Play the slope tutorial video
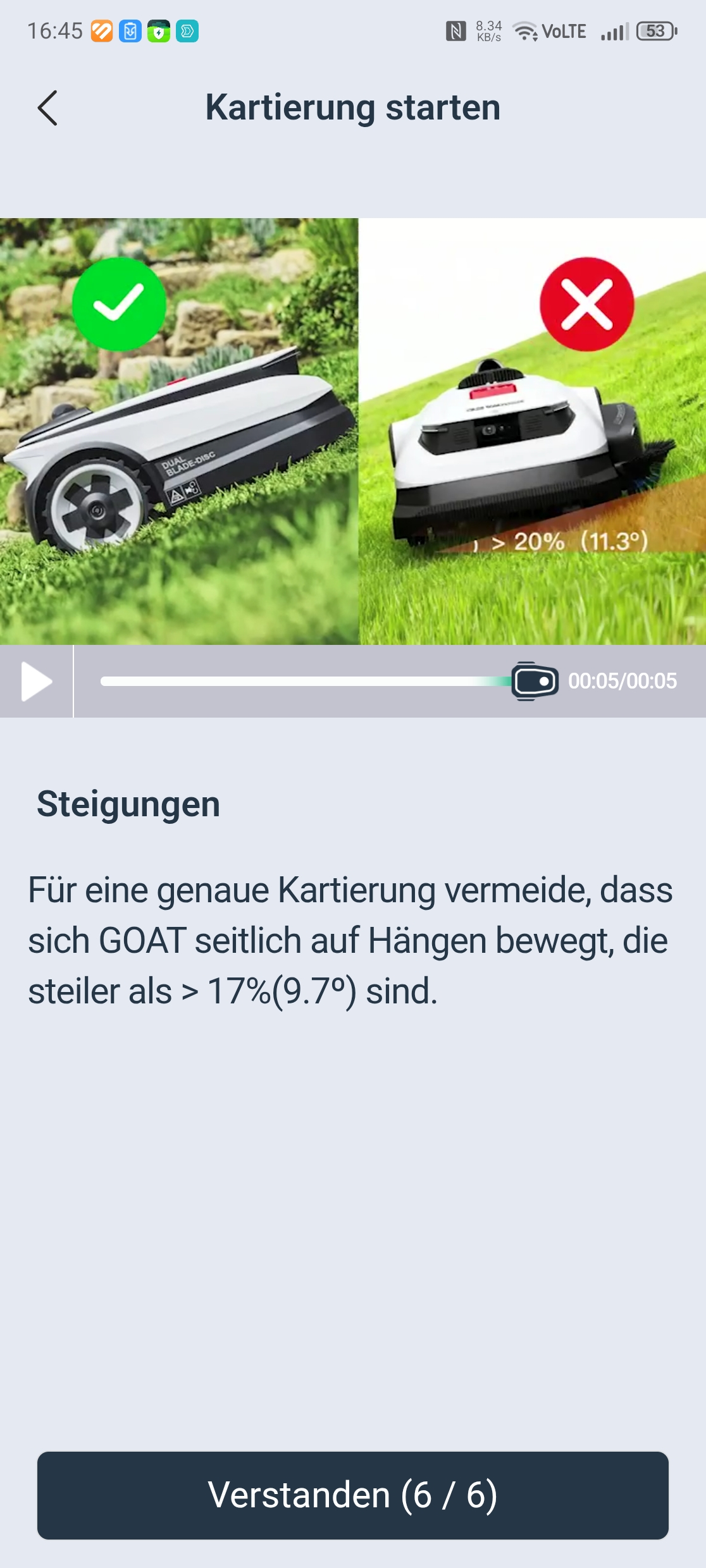The height and width of the screenshot is (1568, 706). click(x=36, y=682)
